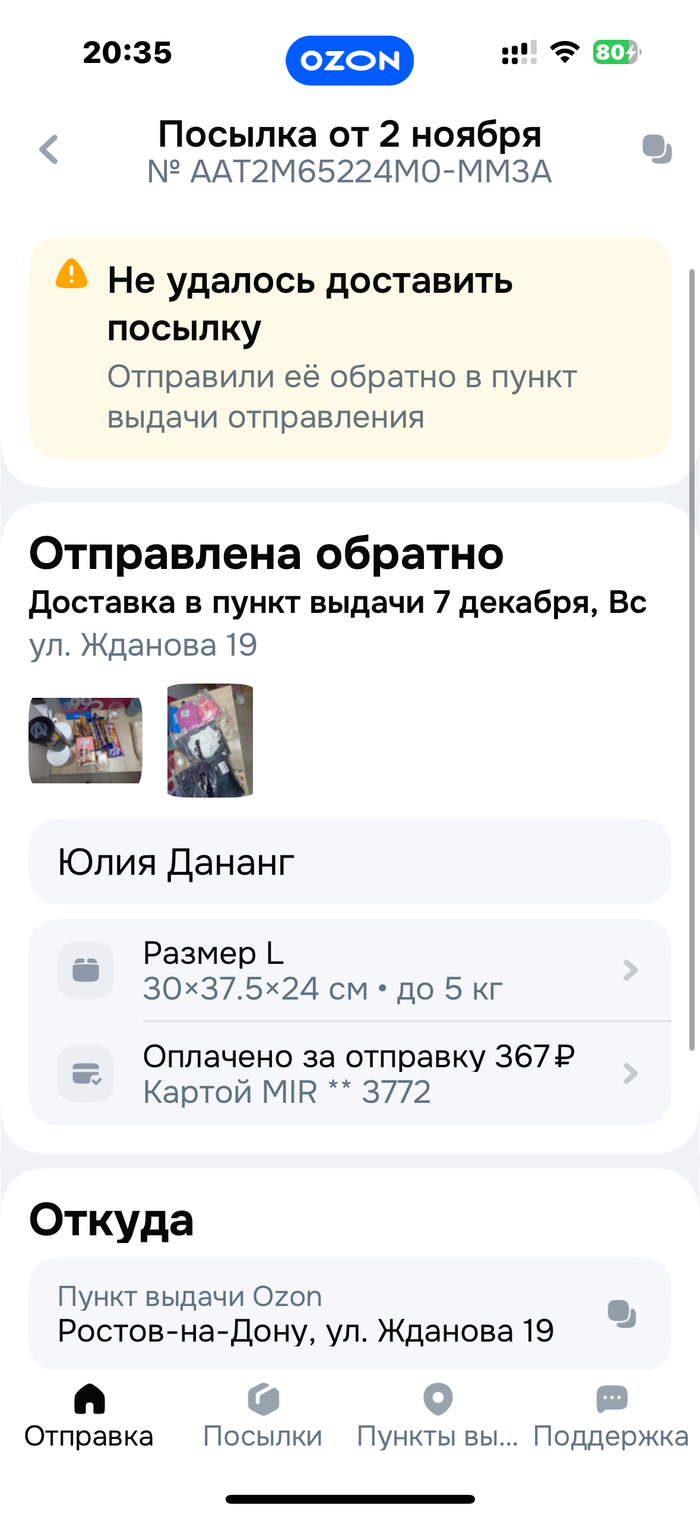Open payment details for 367 ₽ shipping
The width and height of the screenshot is (700, 1518).
(x=350, y=1073)
